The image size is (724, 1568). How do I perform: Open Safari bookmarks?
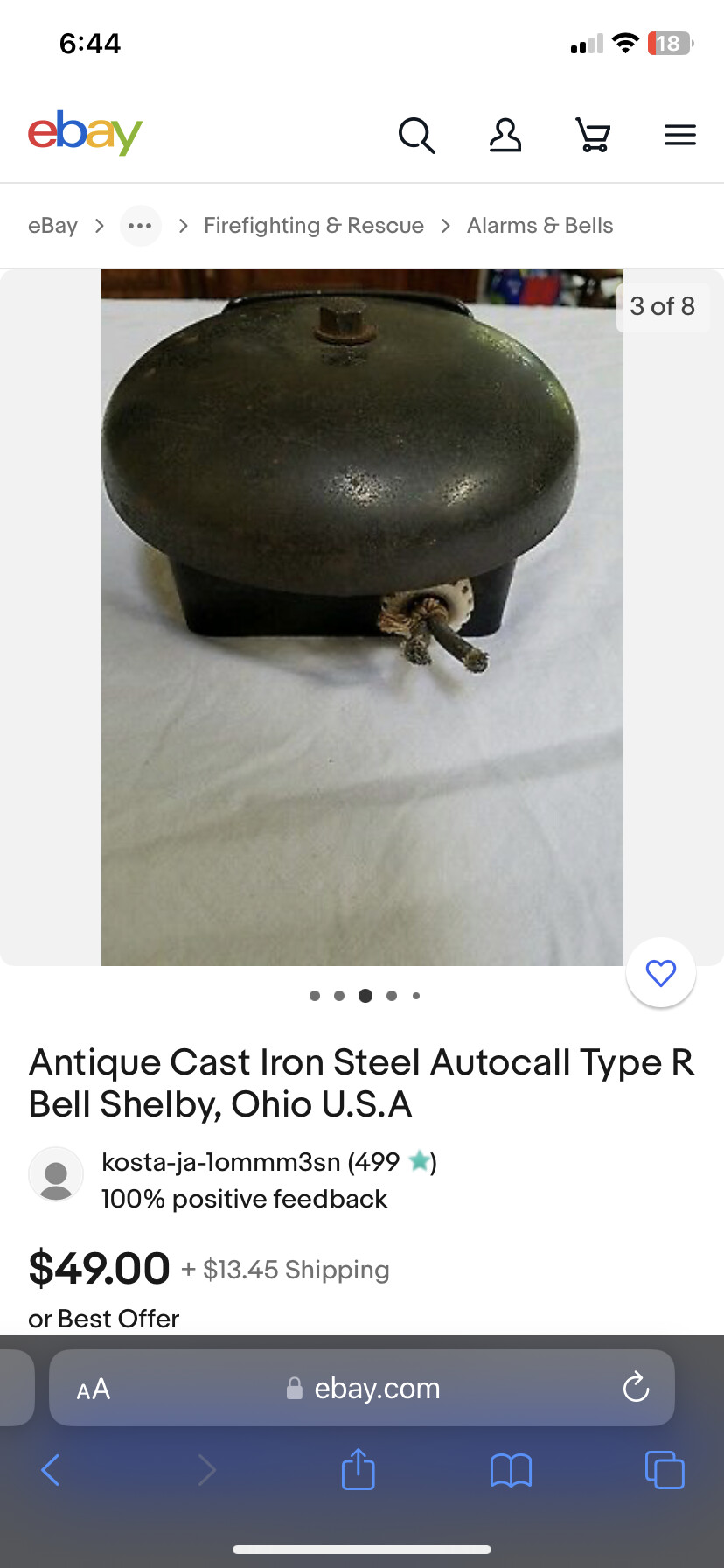(511, 1470)
